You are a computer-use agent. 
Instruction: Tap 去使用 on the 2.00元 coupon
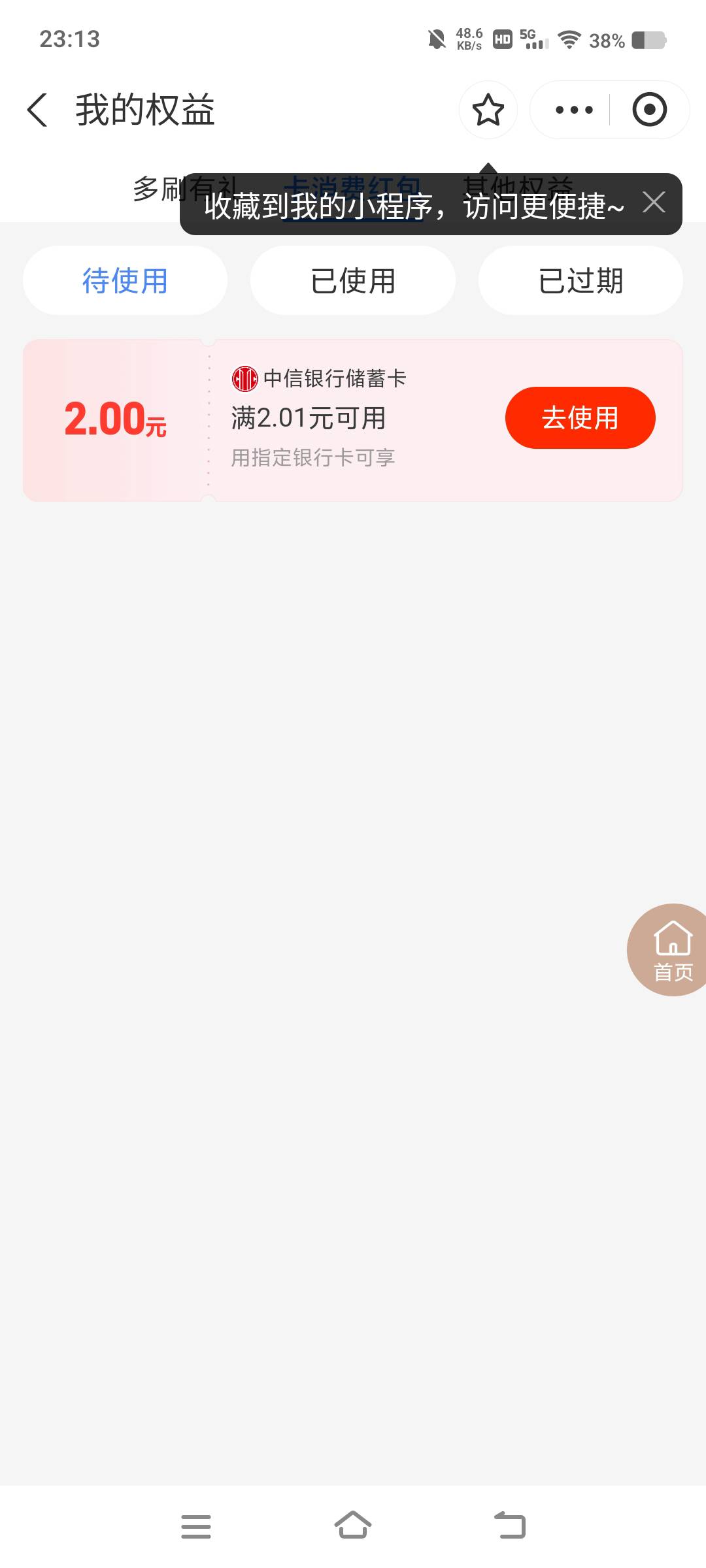[580, 417]
